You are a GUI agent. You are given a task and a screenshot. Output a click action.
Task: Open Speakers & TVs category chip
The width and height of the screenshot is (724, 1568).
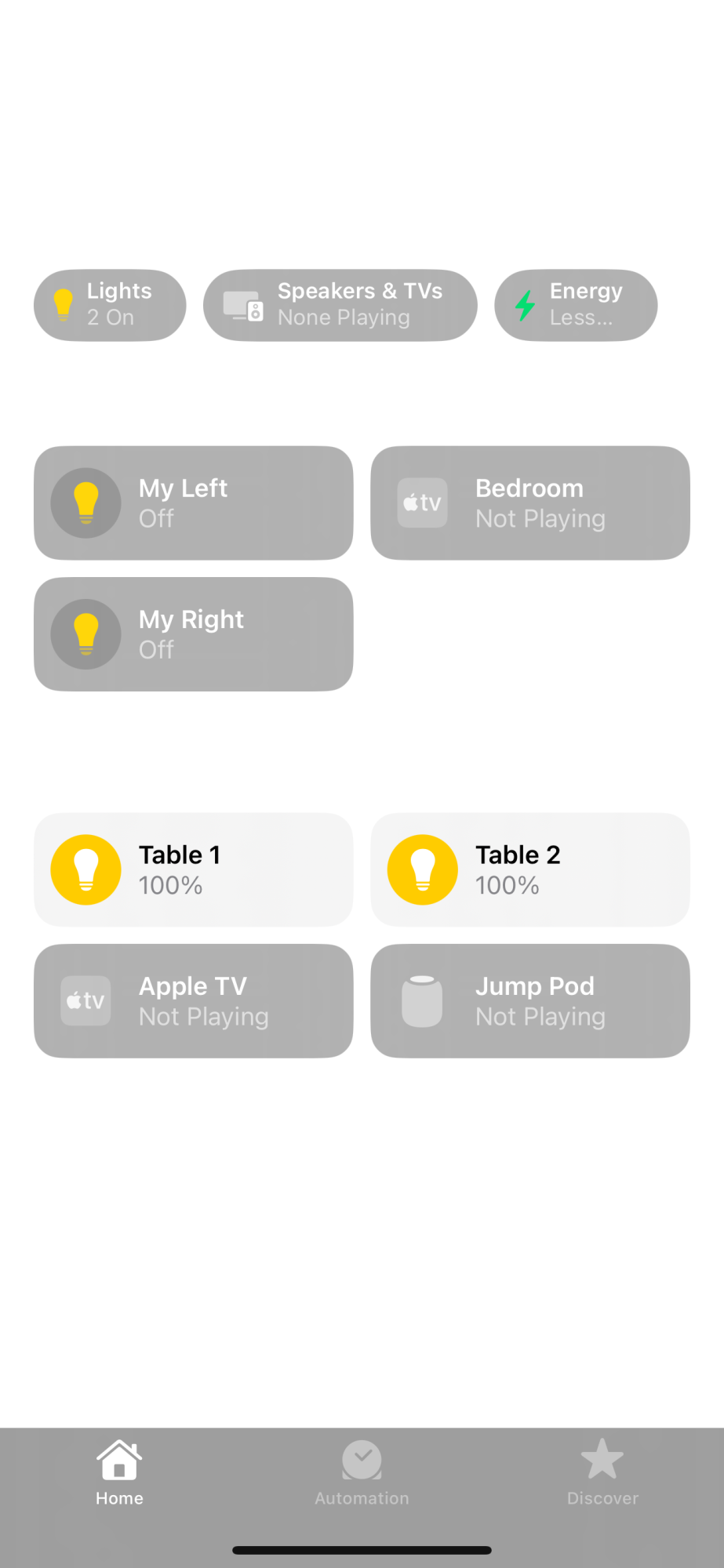tap(340, 305)
